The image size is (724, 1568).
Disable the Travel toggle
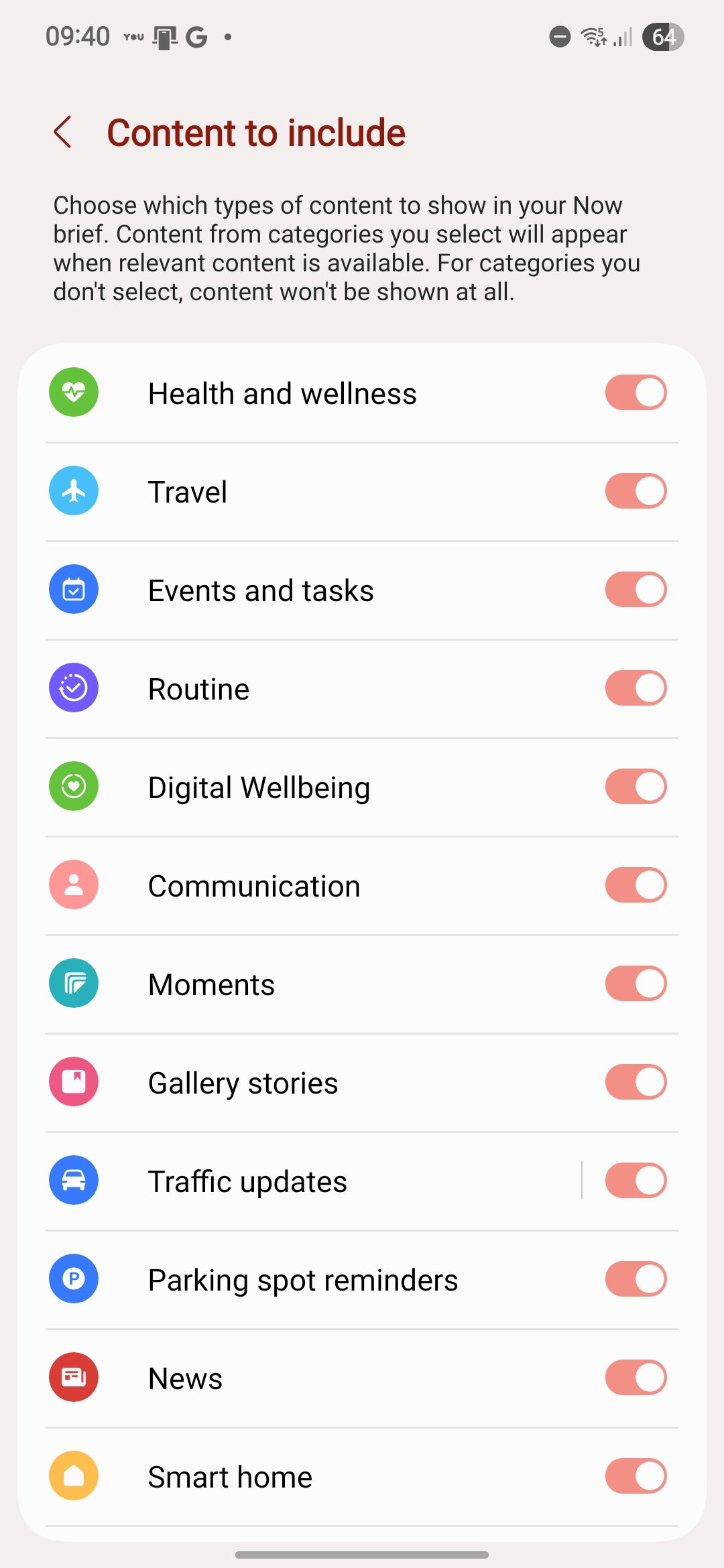coord(636,491)
